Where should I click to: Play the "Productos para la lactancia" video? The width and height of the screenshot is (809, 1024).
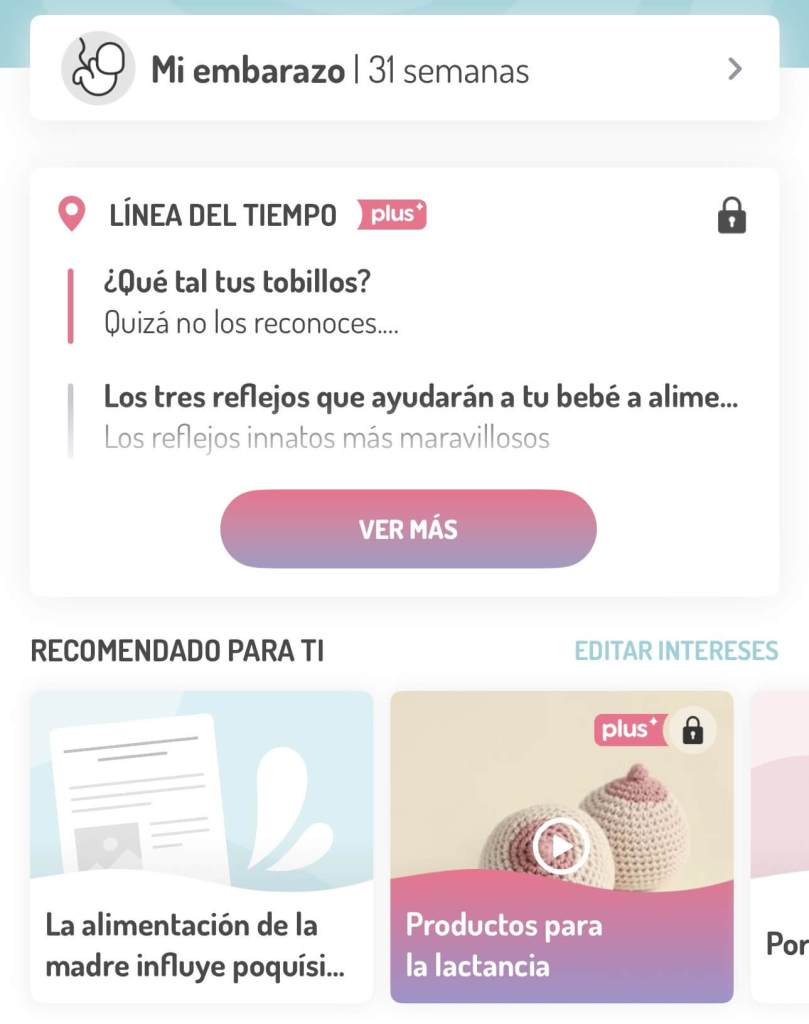tap(561, 848)
